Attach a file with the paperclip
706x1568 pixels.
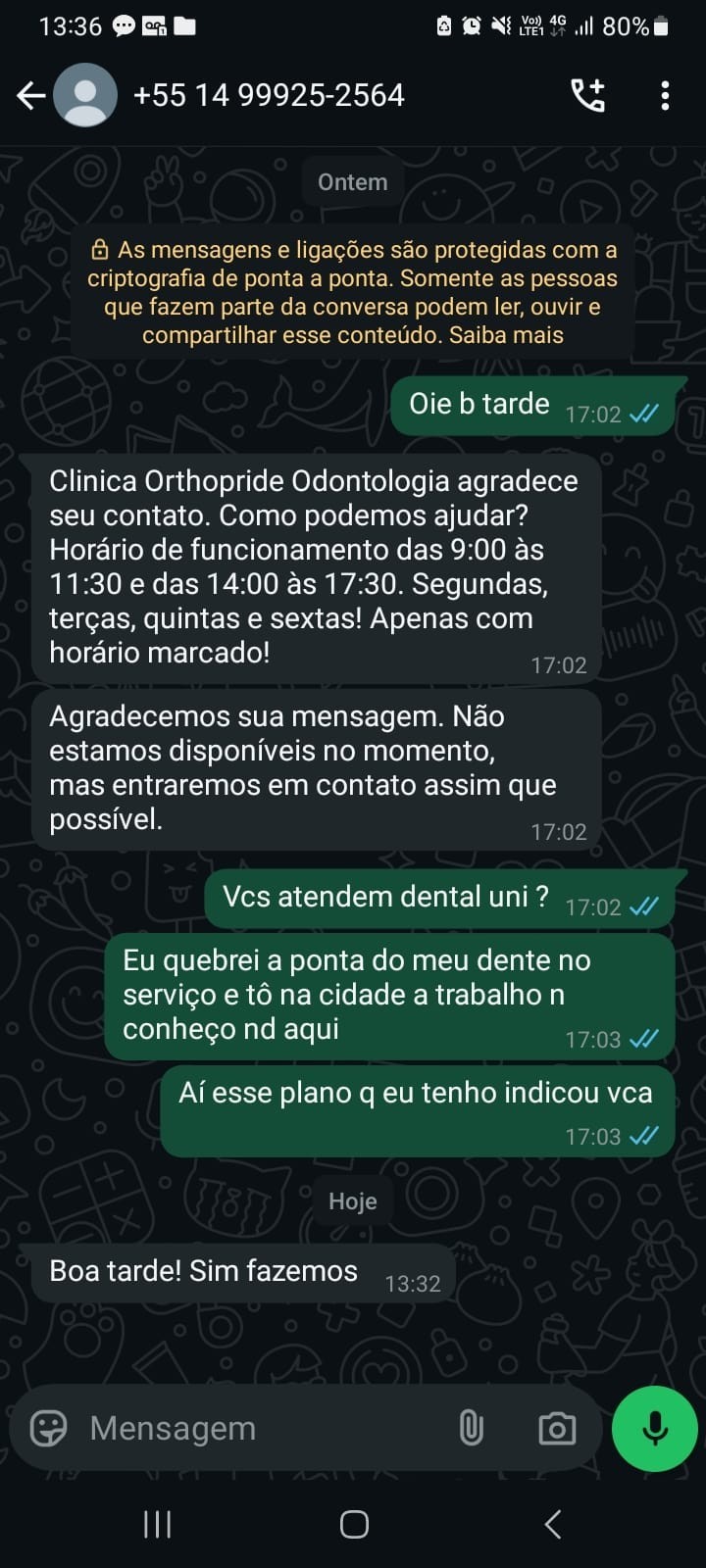pos(472,1428)
